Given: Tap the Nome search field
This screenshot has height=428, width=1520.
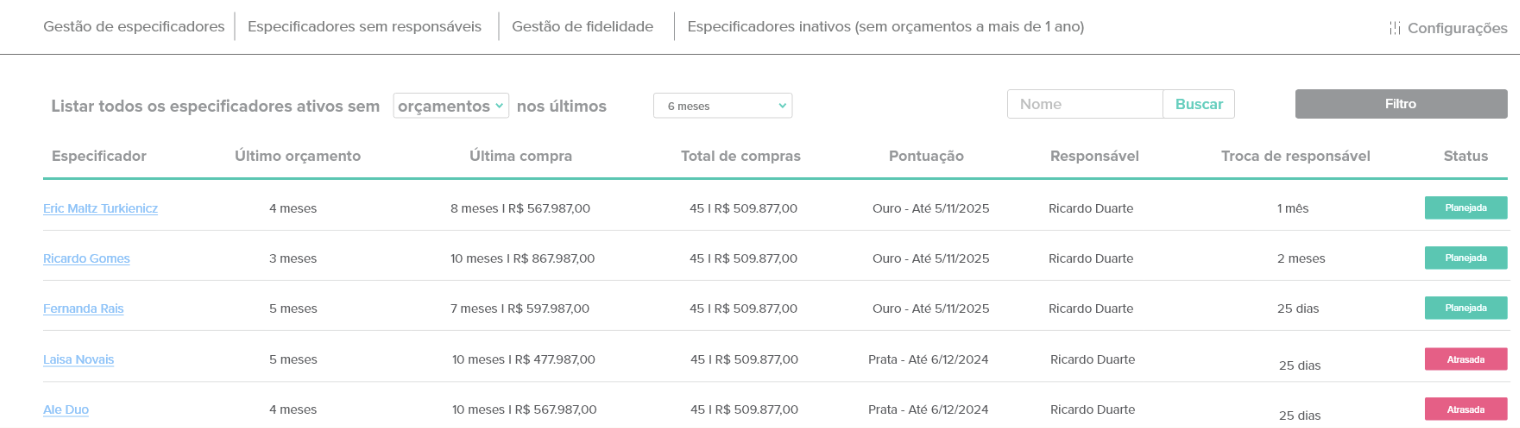Looking at the screenshot, I should 1085,104.
